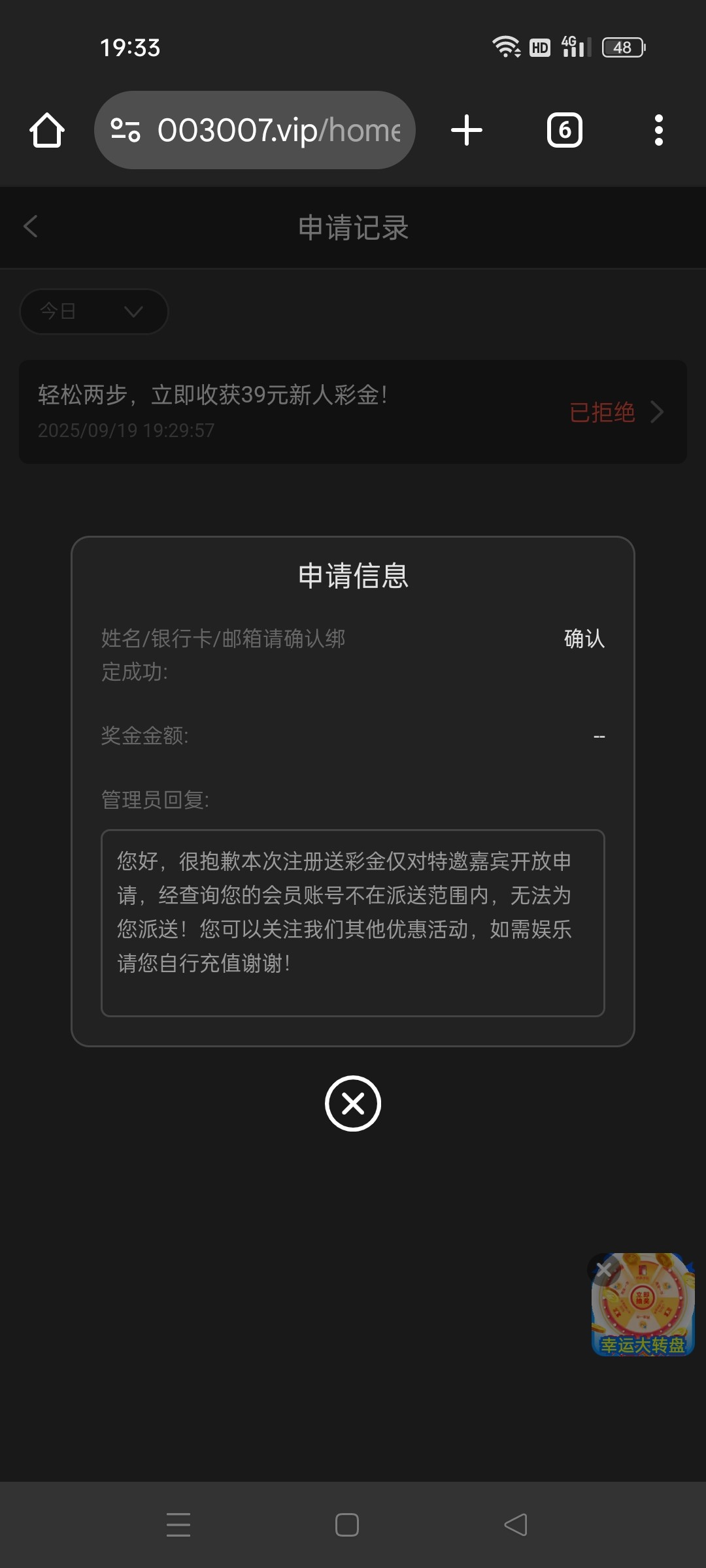This screenshot has height=1568, width=706.
Task: Go back from 申请记录 page
Action: (x=31, y=227)
